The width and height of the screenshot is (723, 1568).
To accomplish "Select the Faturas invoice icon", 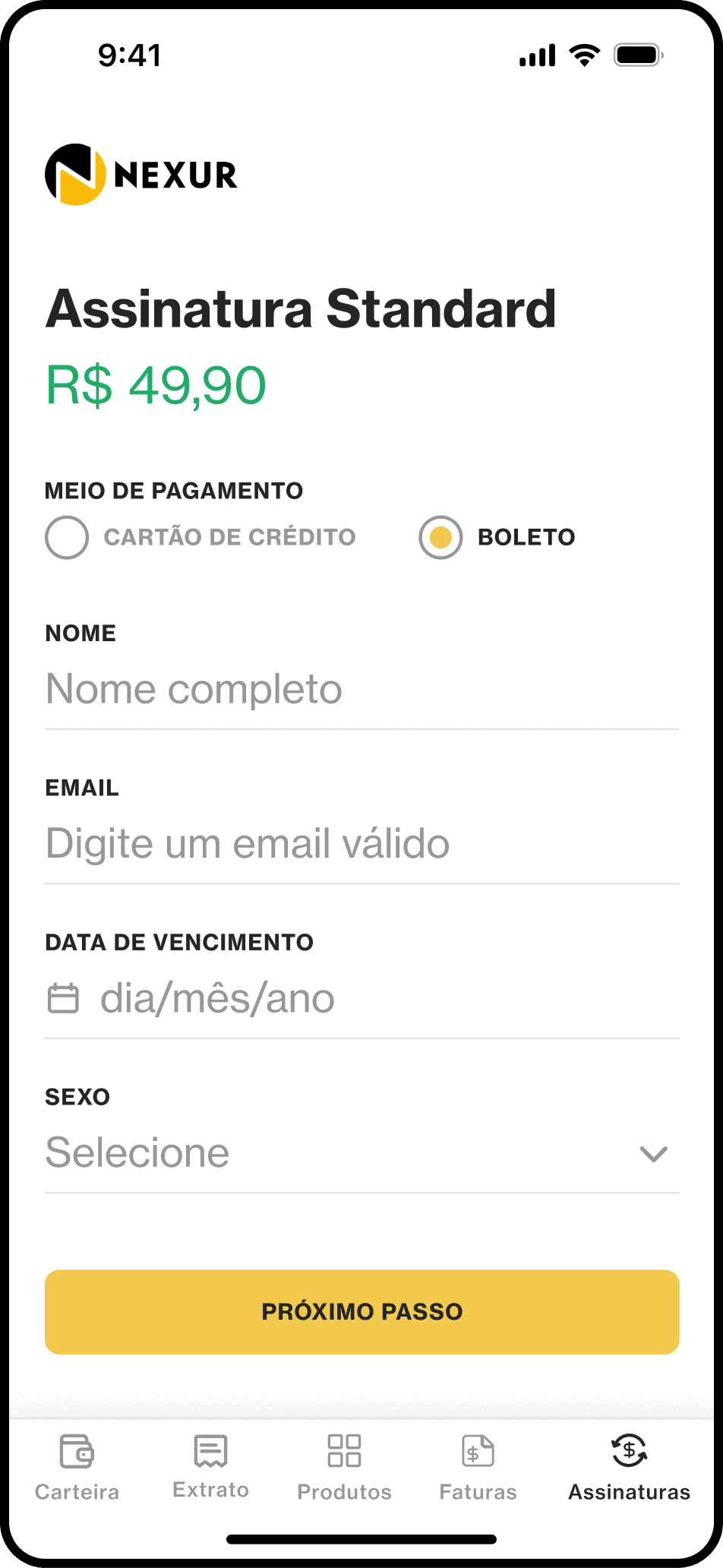I will (478, 1452).
